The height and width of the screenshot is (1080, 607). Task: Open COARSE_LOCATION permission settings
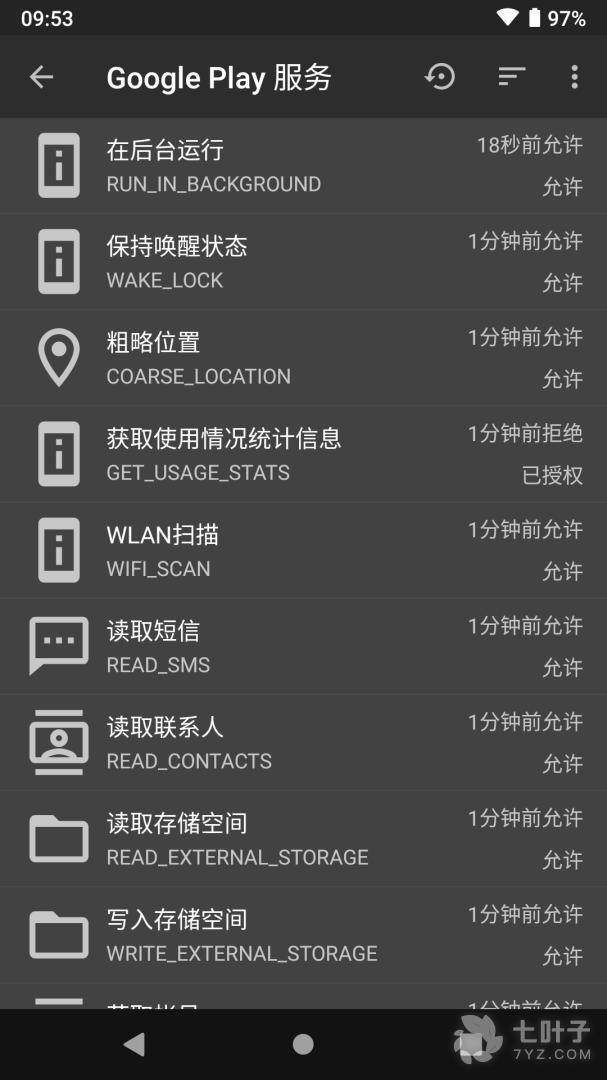coord(303,358)
